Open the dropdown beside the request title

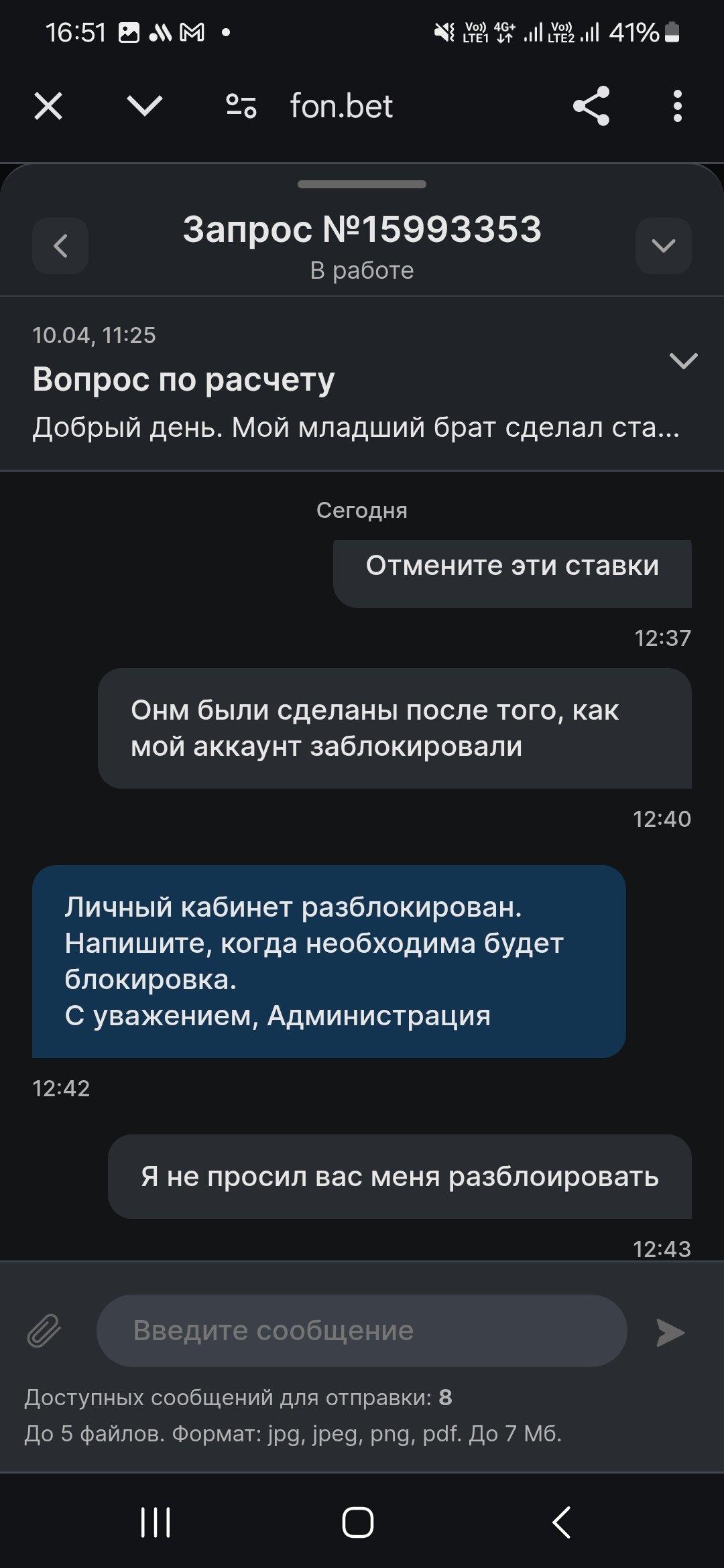(663, 246)
